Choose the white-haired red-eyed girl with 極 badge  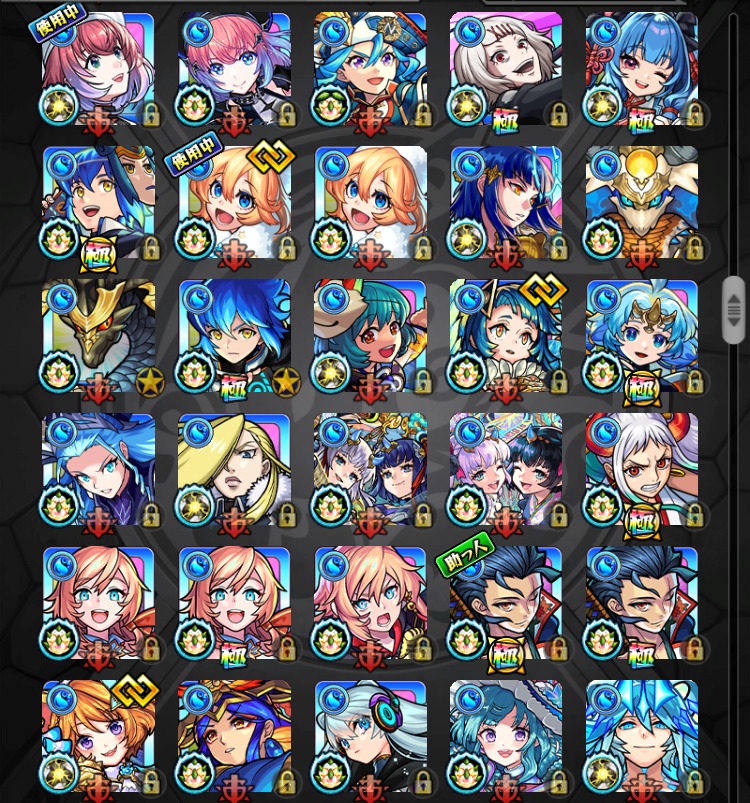pyautogui.click(x=505, y=68)
